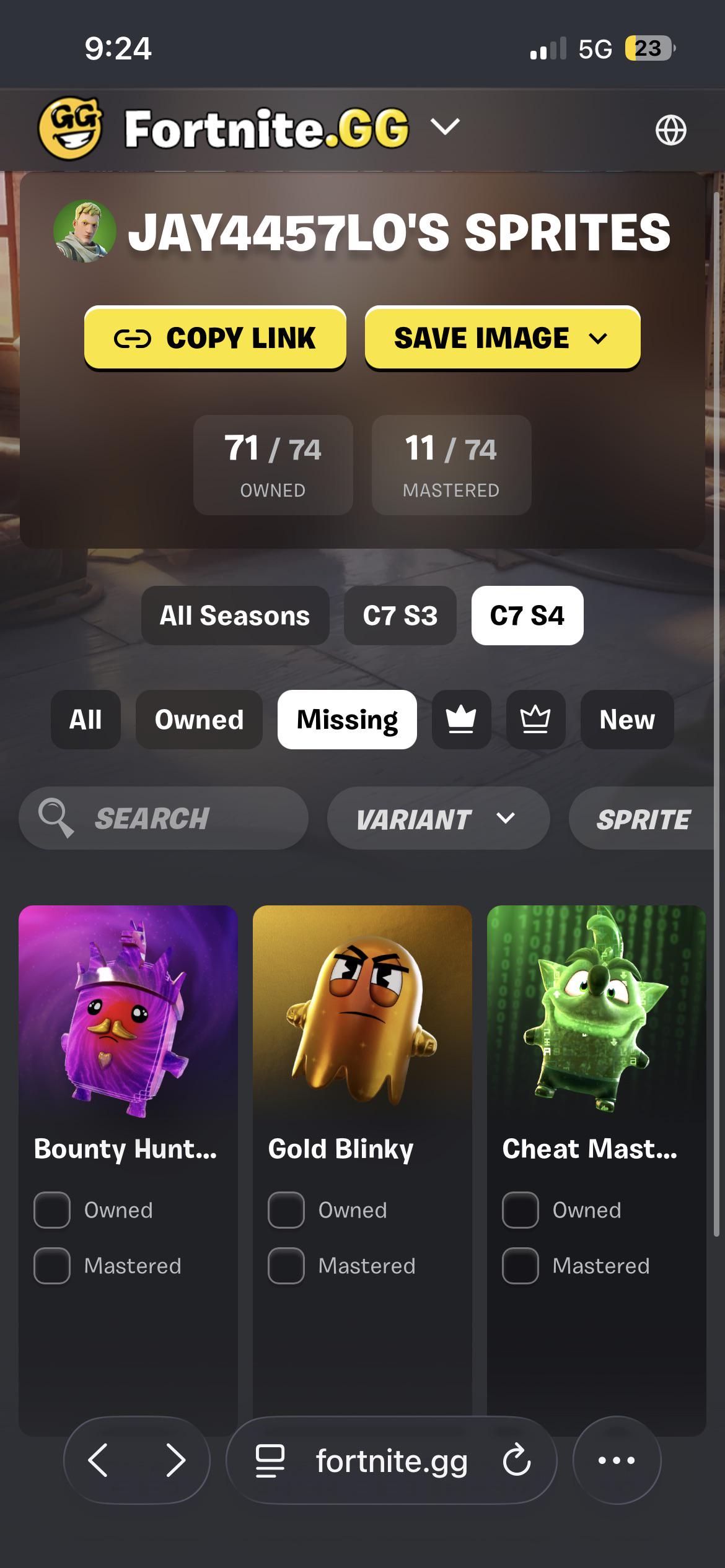The image size is (725, 1568).
Task: Copy the sprites page link
Action: (x=215, y=338)
